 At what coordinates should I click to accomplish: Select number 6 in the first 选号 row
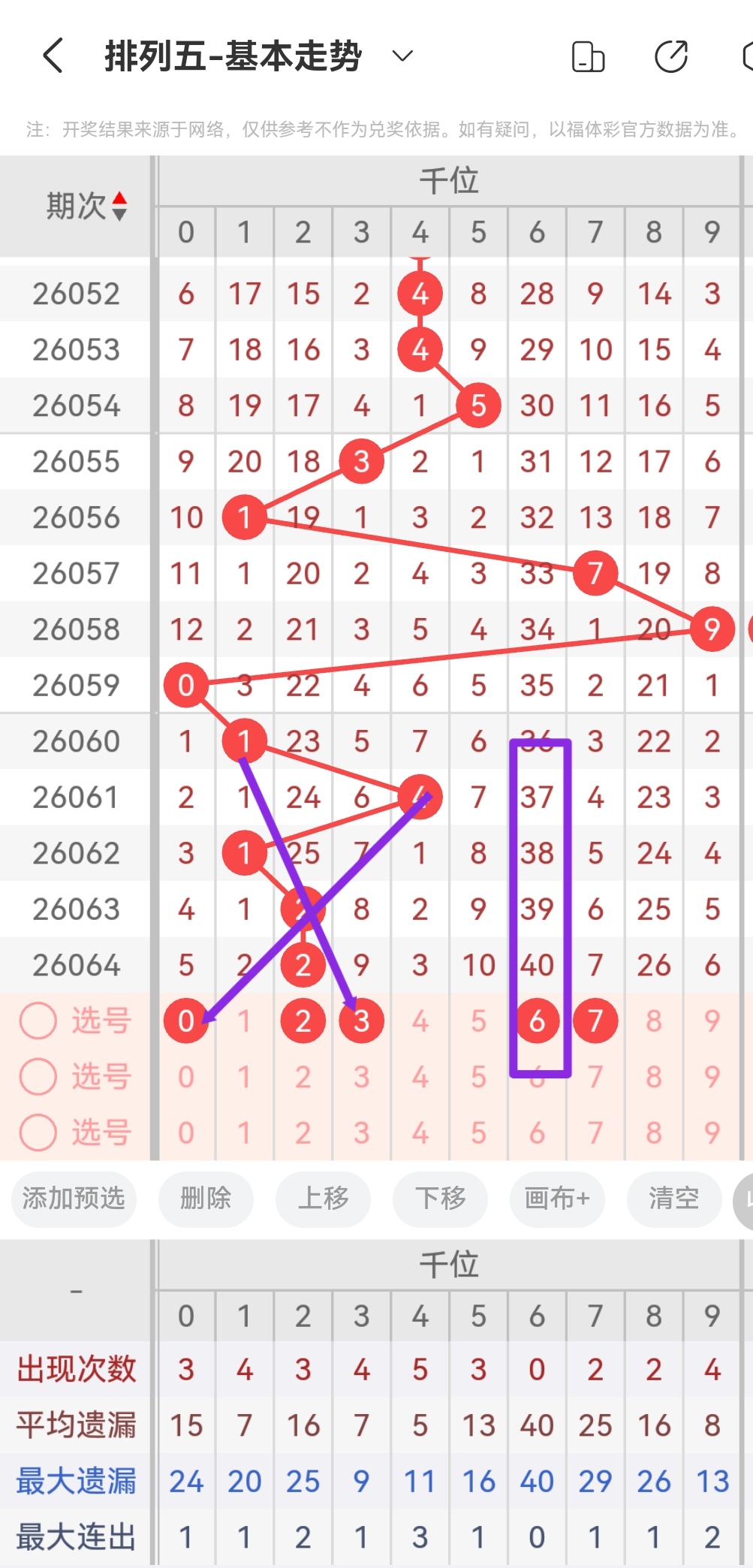tap(536, 1020)
